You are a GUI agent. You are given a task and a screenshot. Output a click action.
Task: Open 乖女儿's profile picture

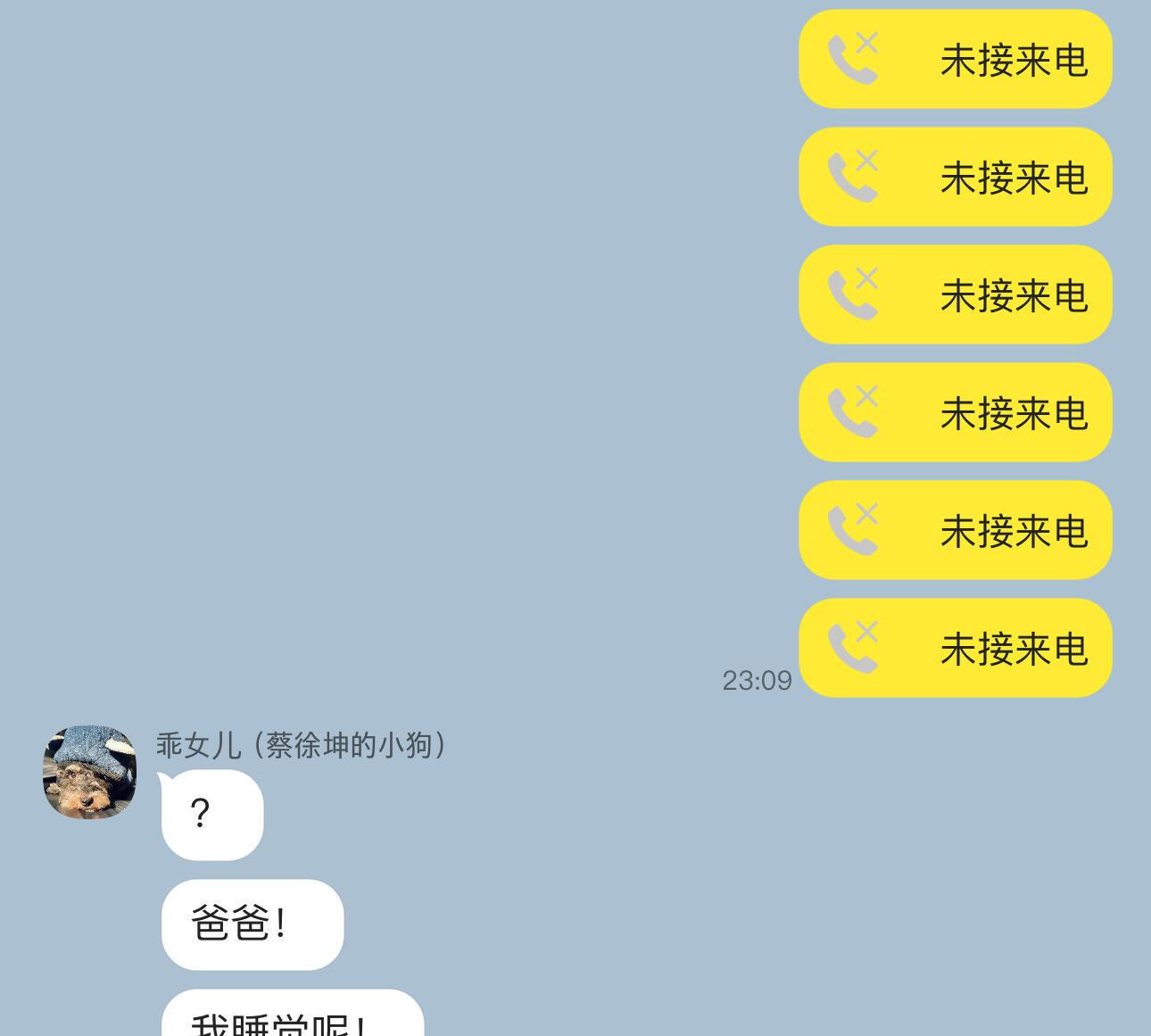point(89,772)
